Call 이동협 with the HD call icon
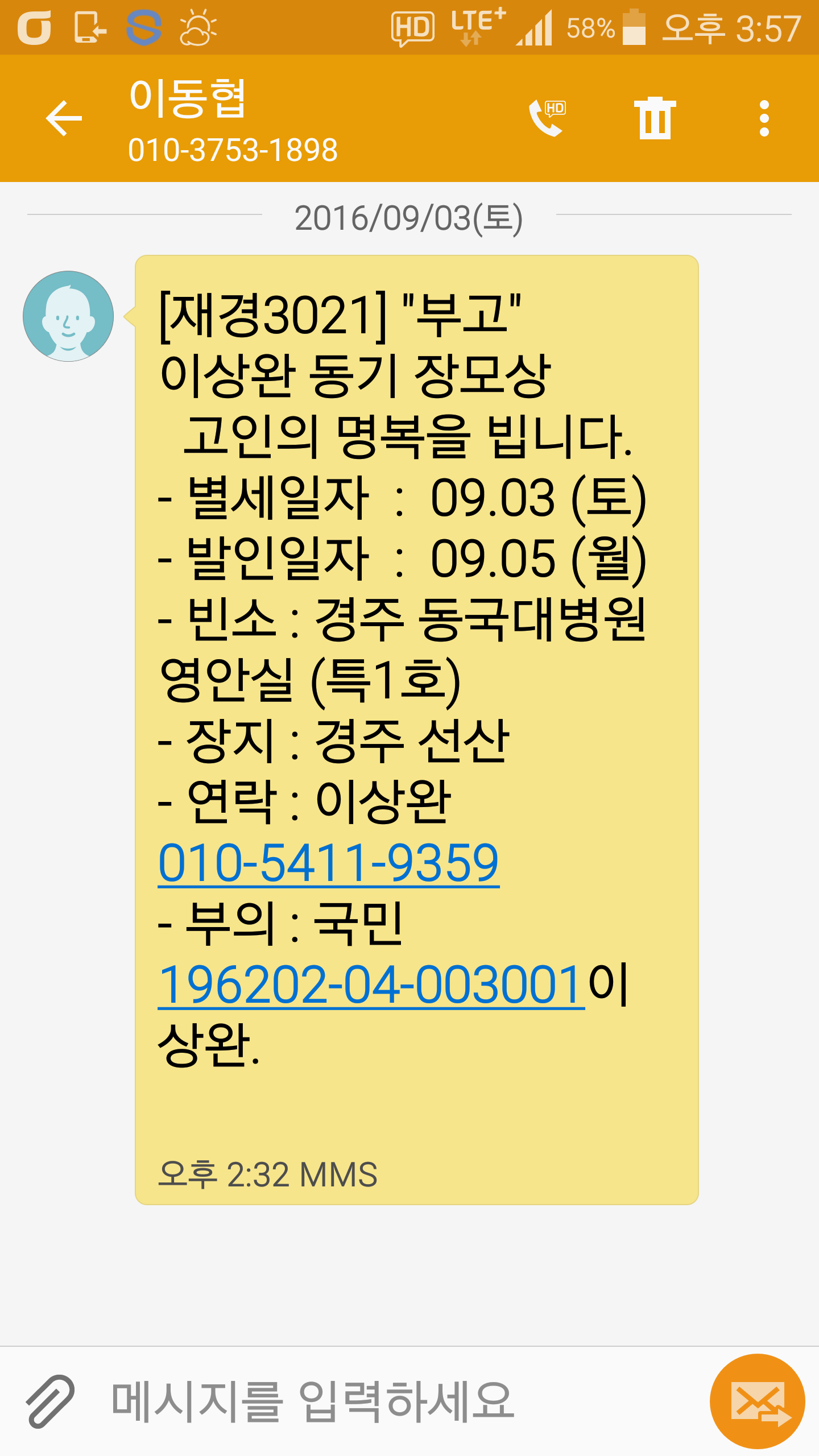This screenshot has height=1456, width=819. coord(547,118)
